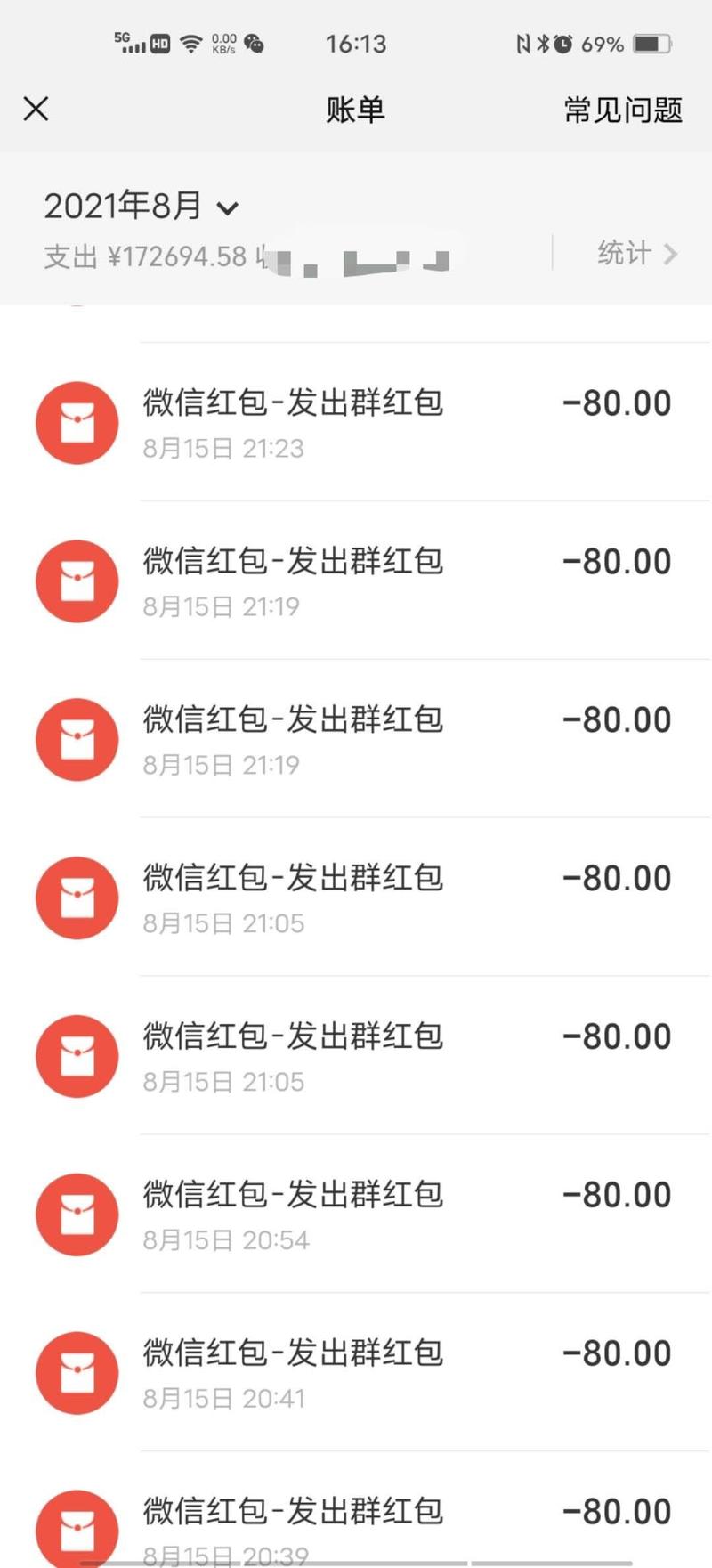Open the 常见问题 help page
Viewport: 712px width, 1568px height.
[x=621, y=109]
